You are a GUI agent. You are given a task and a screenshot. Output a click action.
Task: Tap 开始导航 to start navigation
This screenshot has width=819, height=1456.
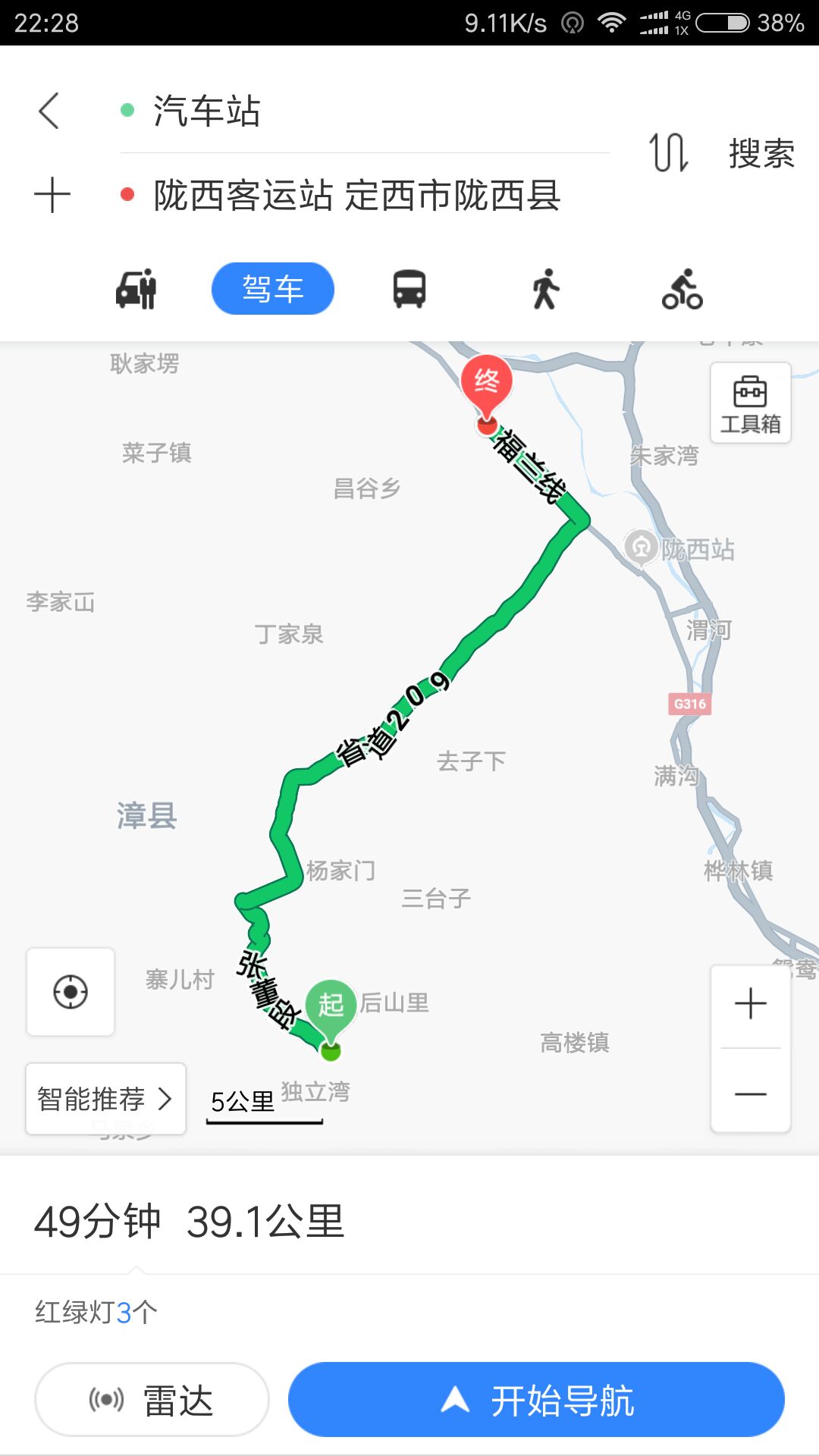pyautogui.click(x=536, y=1399)
